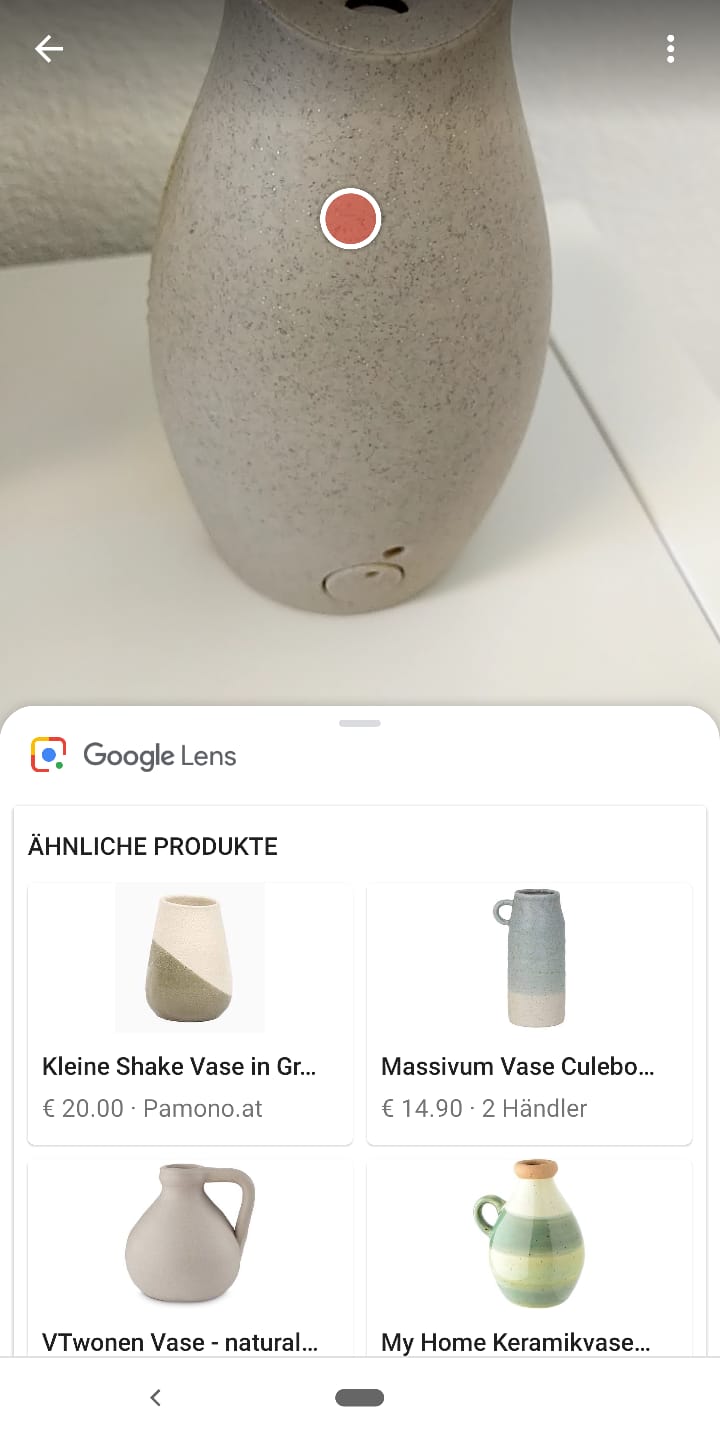Image resolution: width=720 pixels, height=1440 pixels.
Task: Tap the system back chevron
Action: pos(155,1398)
